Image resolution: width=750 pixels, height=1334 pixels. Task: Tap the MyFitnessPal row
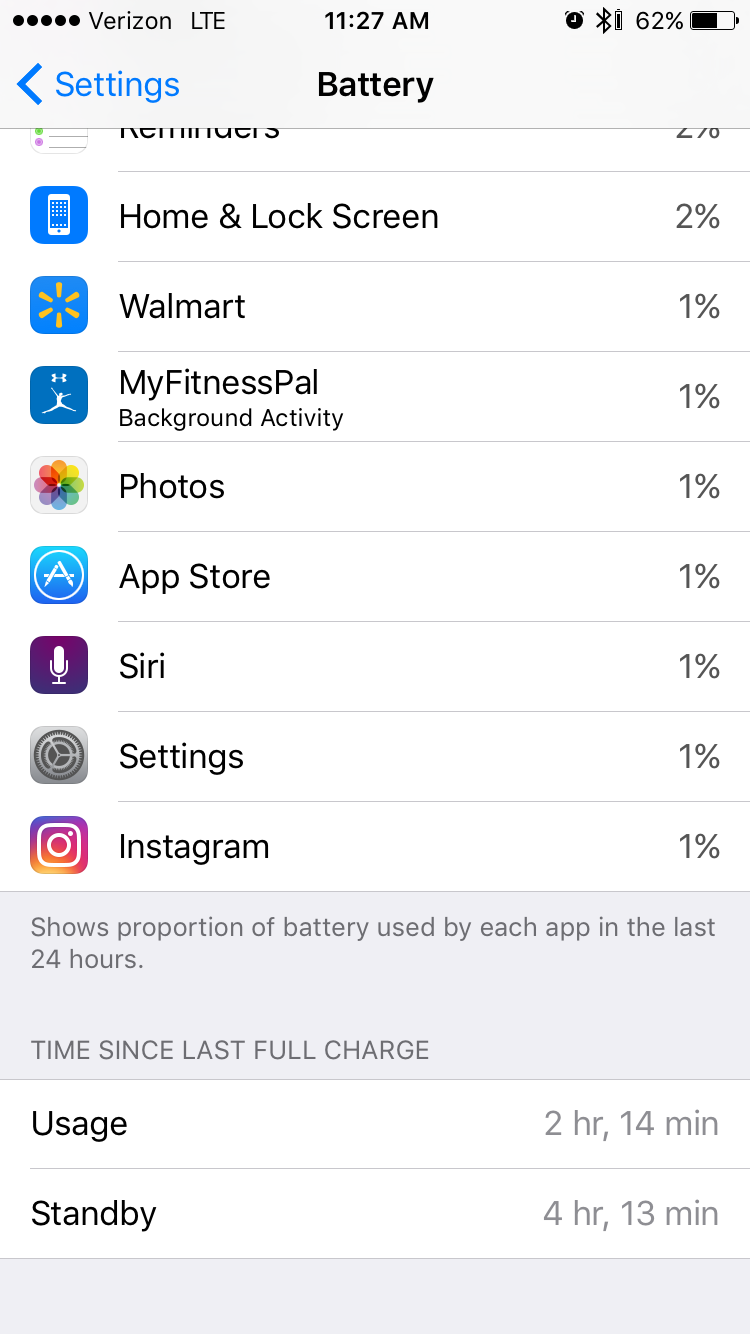pyautogui.click(x=375, y=397)
